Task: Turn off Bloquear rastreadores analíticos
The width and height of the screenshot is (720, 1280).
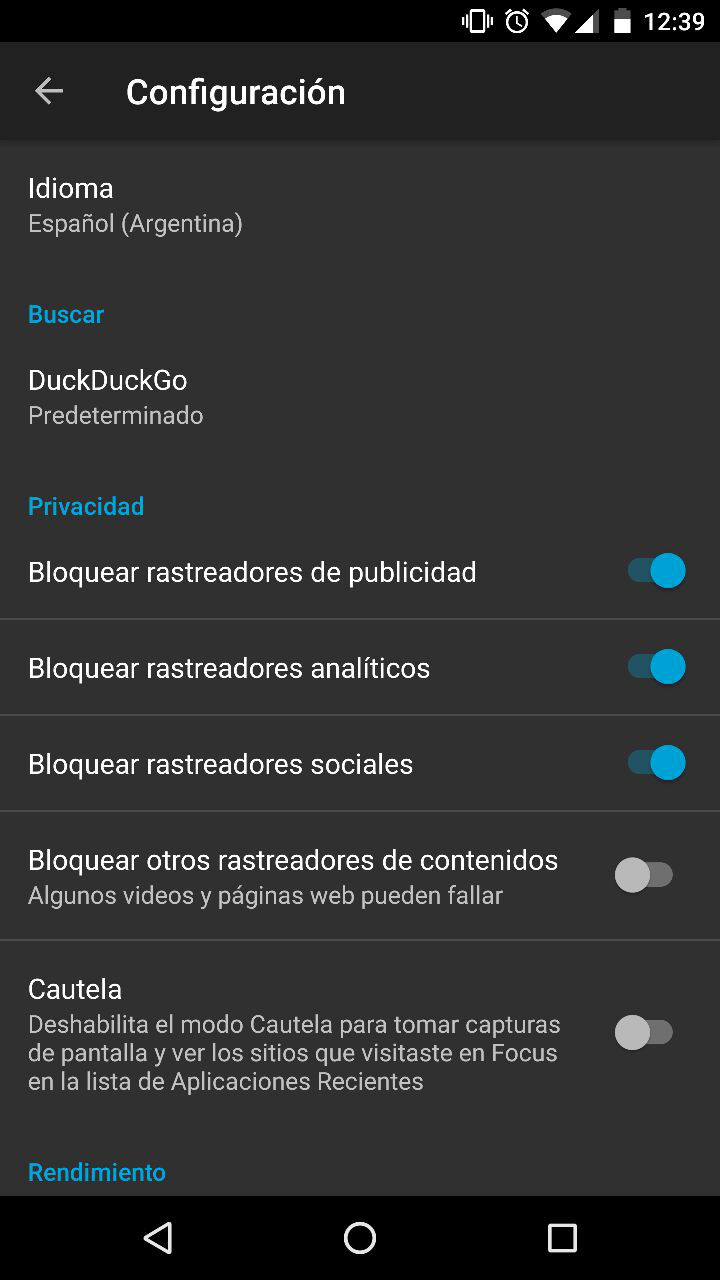Action: (x=656, y=667)
